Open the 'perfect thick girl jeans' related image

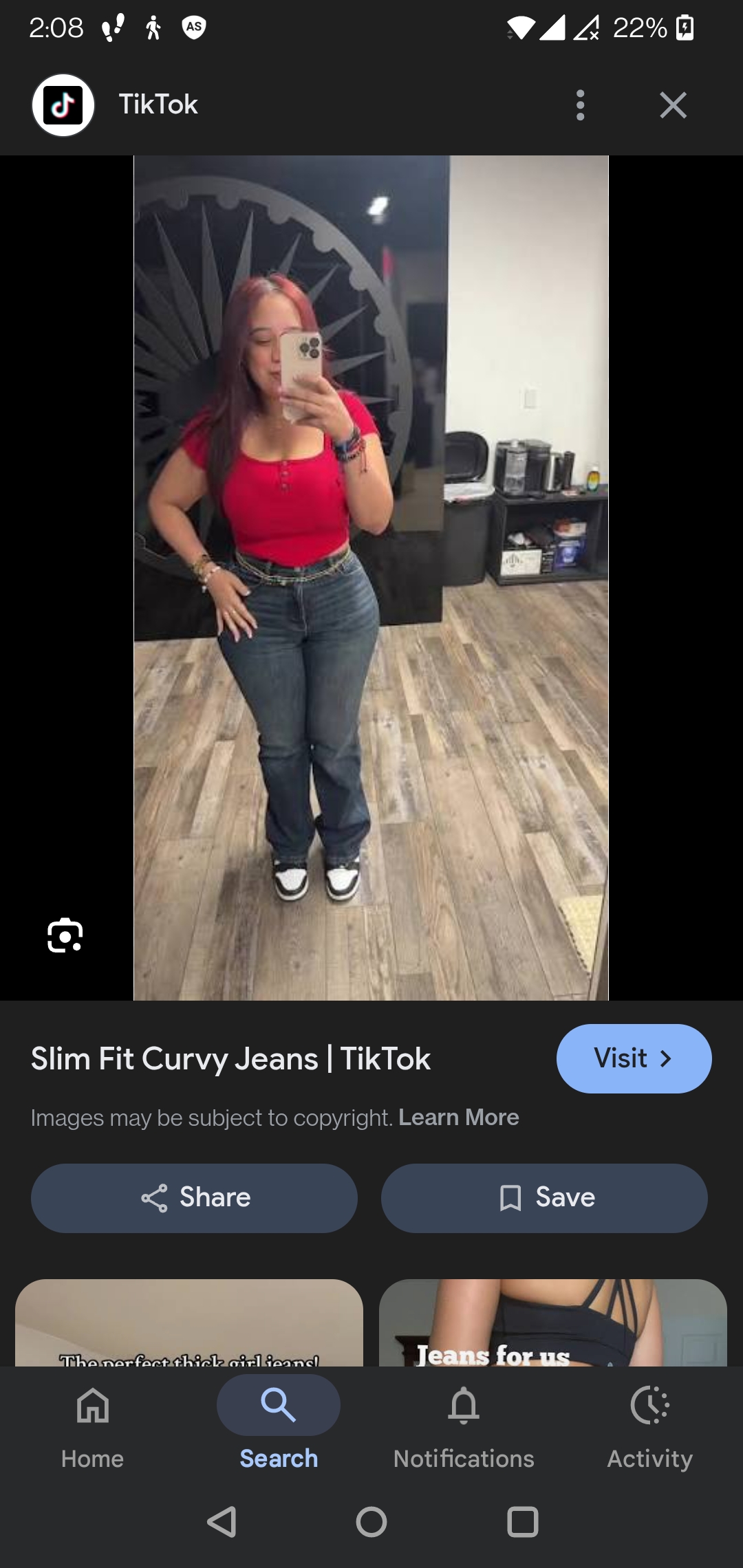coord(189,1322)
